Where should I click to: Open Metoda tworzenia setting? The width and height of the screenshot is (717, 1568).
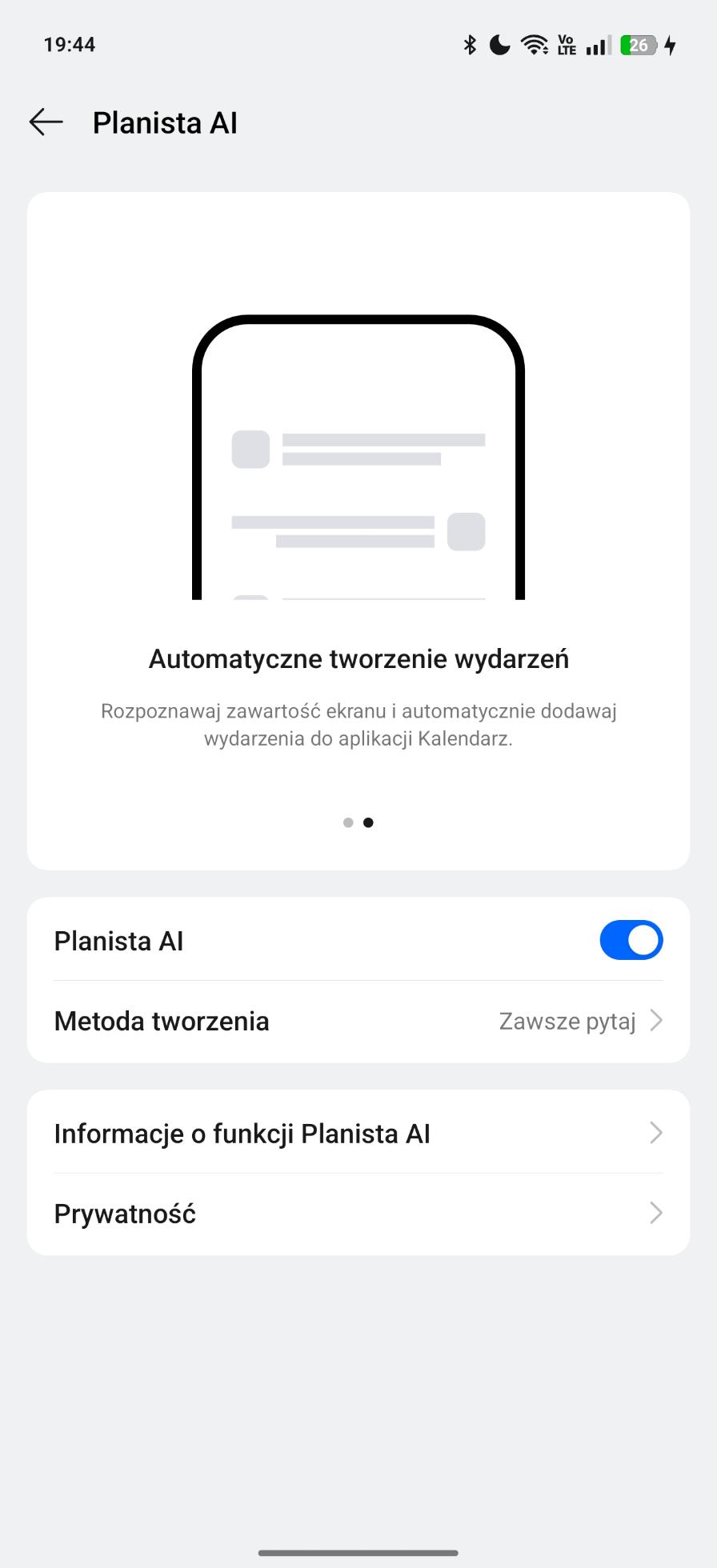[x=358, y=1022]
